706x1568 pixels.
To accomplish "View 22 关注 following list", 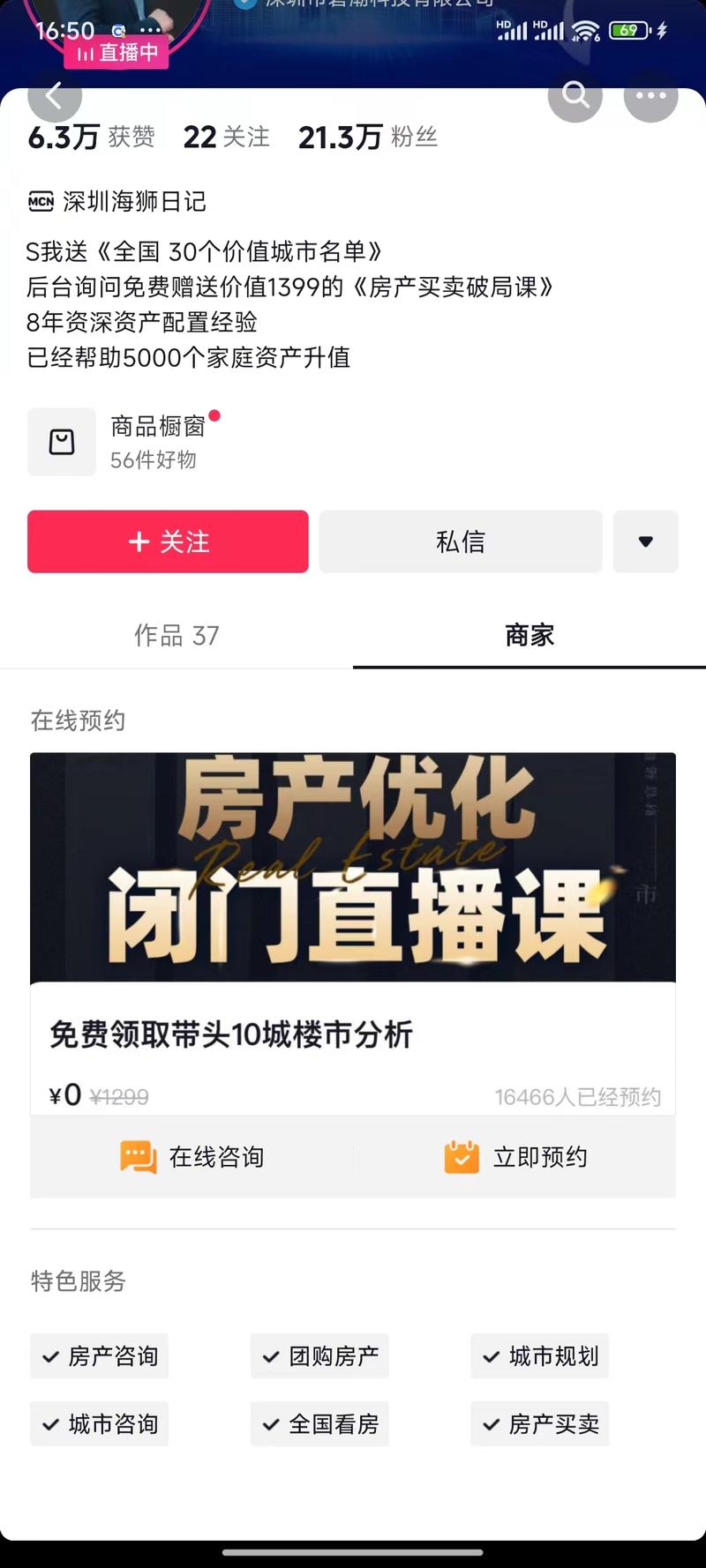I will tap(226, 138).
